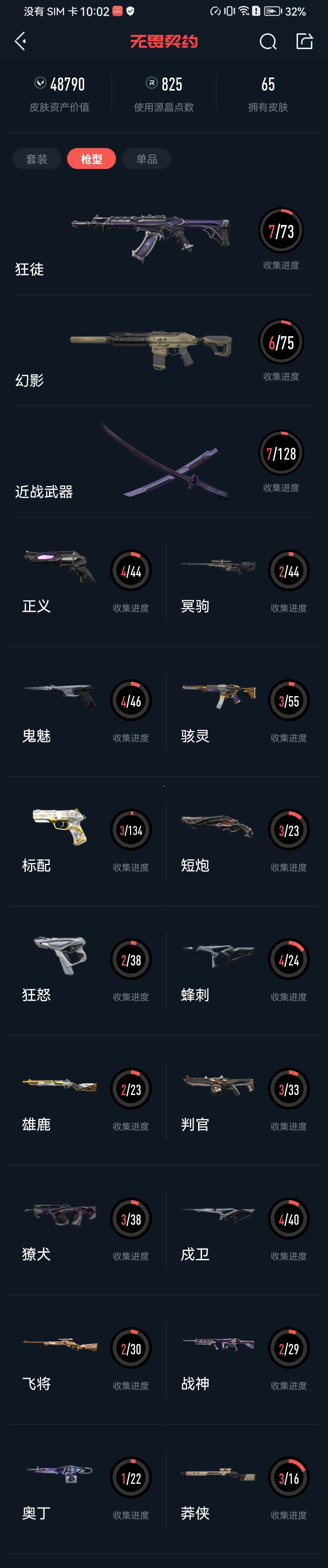View the 近战武器 collection card
The image size is (328, 1568).
tap(163, 463)
